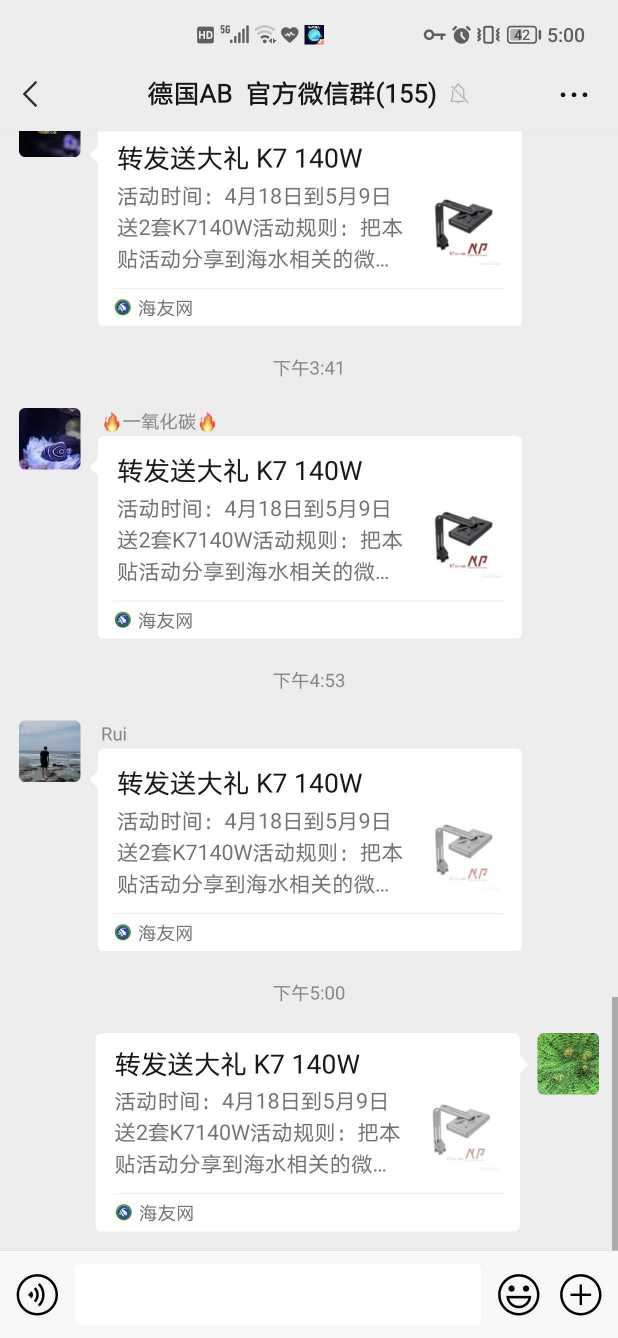View Rui's profile avatar
The image size is (618, 1338).
pyautogui.click(x=50, y=751)
